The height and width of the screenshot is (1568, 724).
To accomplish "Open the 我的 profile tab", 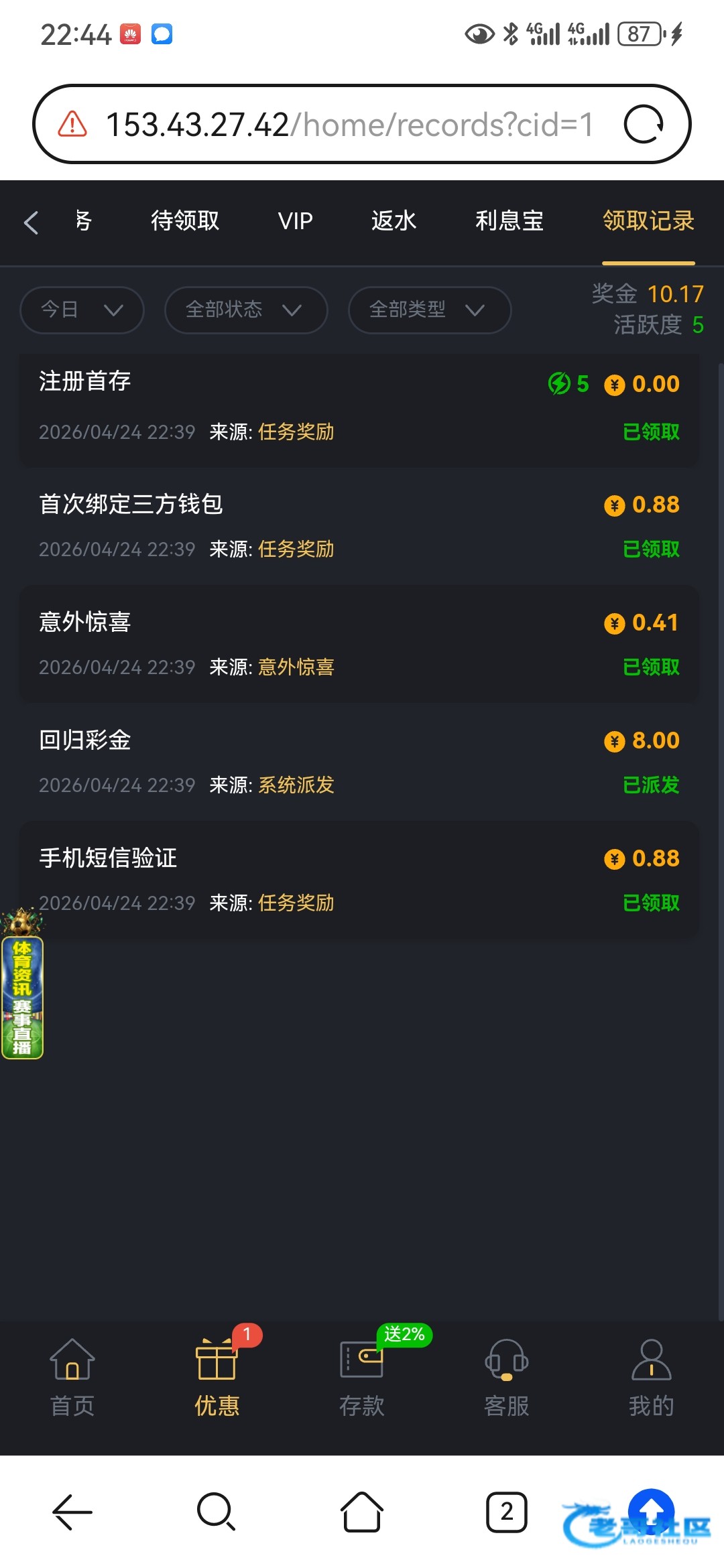I will coord(651,1378).
